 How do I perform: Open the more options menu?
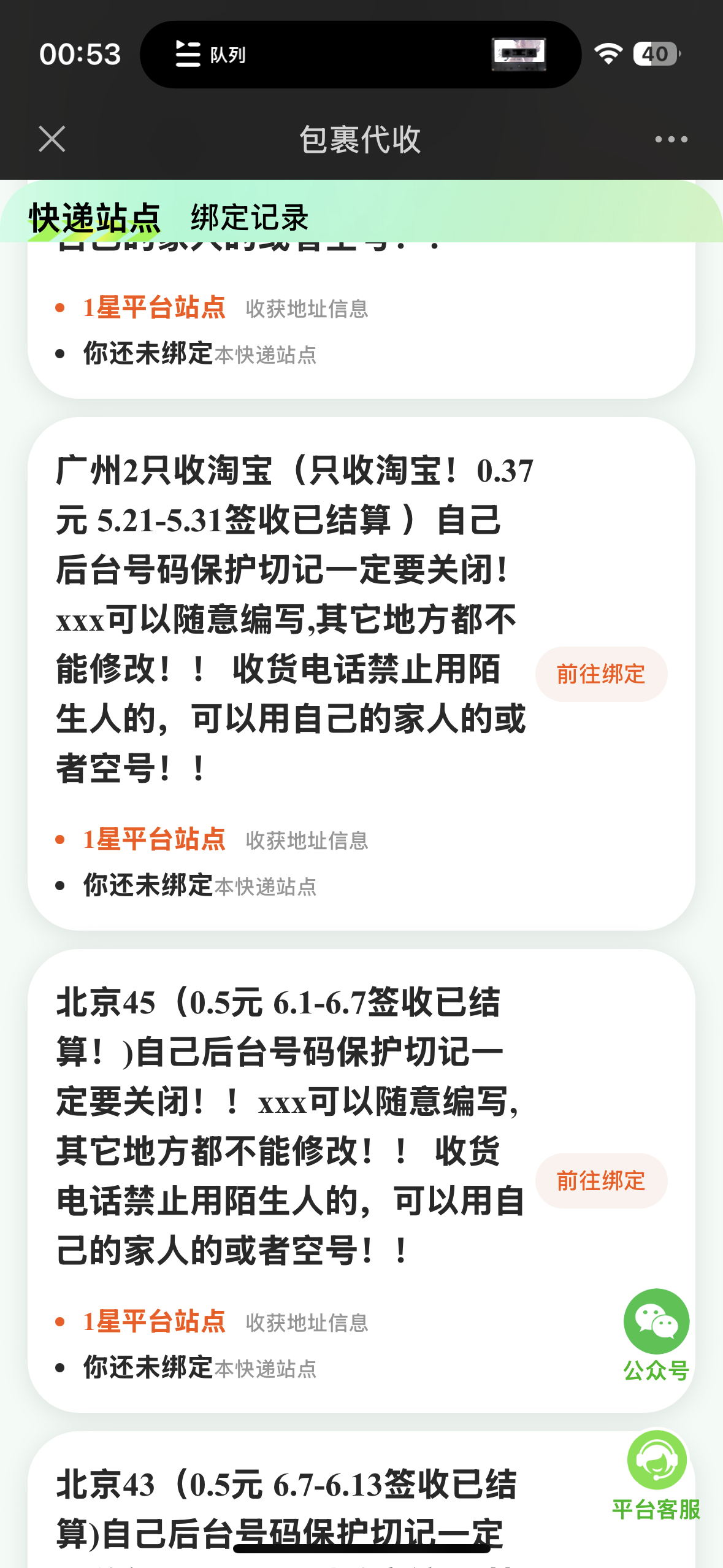[x=671, y=140]
